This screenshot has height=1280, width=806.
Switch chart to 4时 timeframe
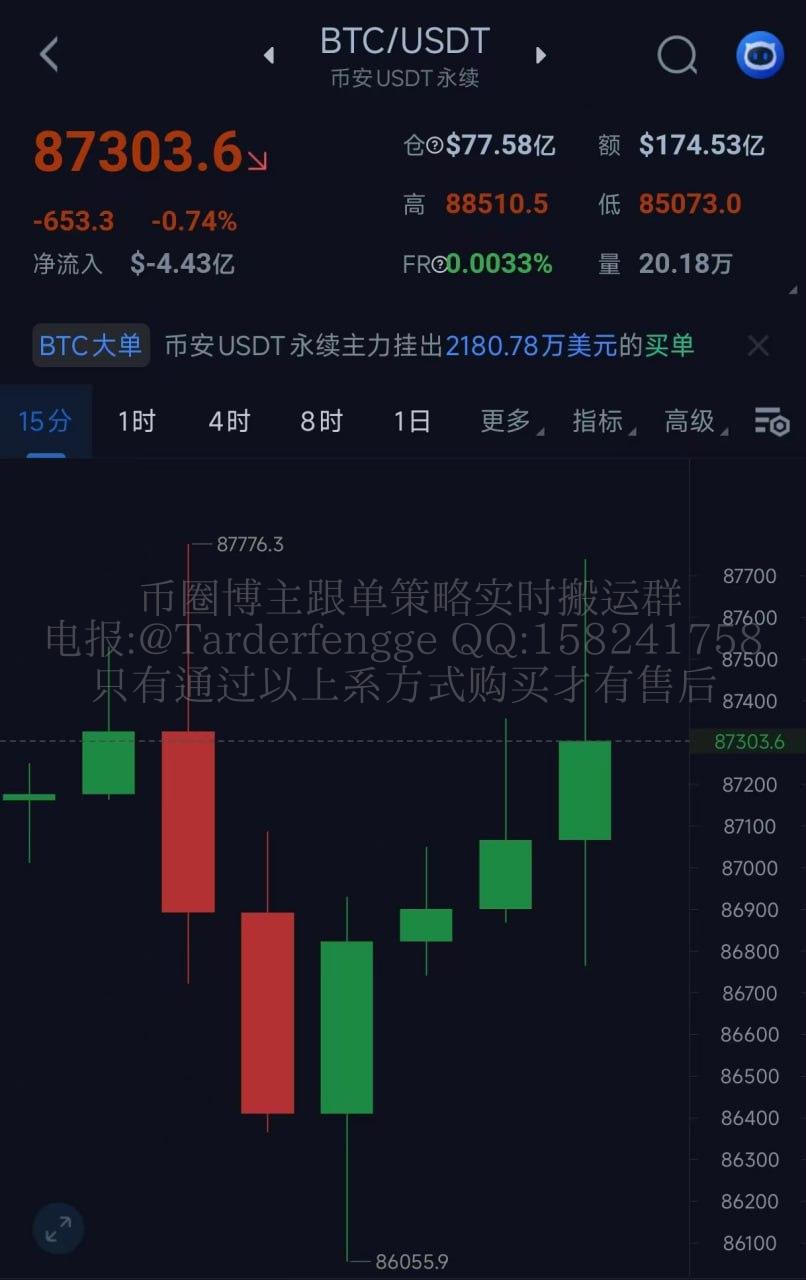(228, 421)
